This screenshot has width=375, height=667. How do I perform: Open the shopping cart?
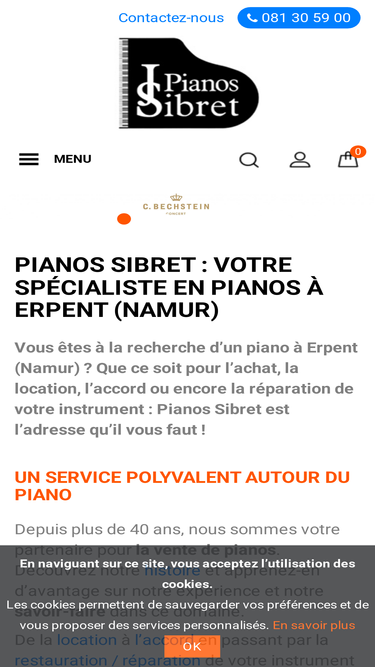click(349, 160)
